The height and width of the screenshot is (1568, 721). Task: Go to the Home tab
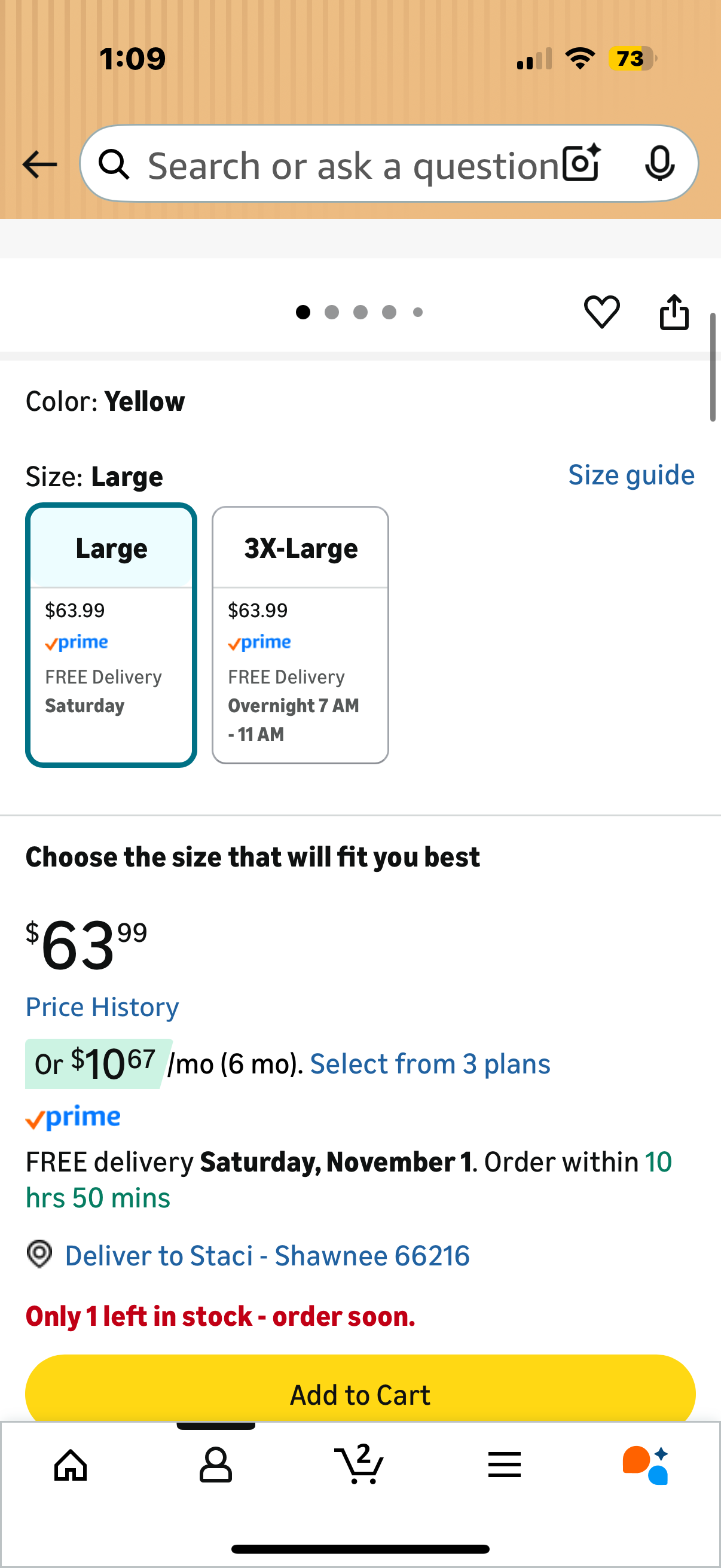click(71, 1465)
